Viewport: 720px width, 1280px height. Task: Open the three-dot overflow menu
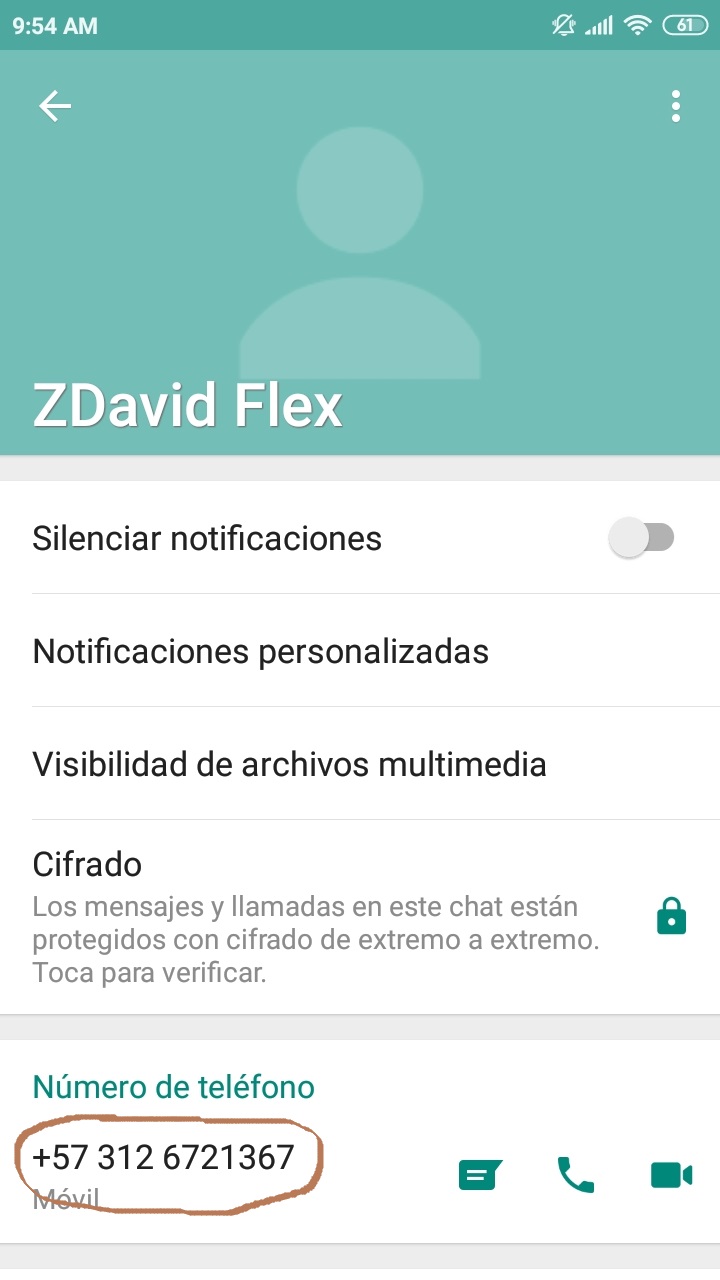[x=676, y=106]
